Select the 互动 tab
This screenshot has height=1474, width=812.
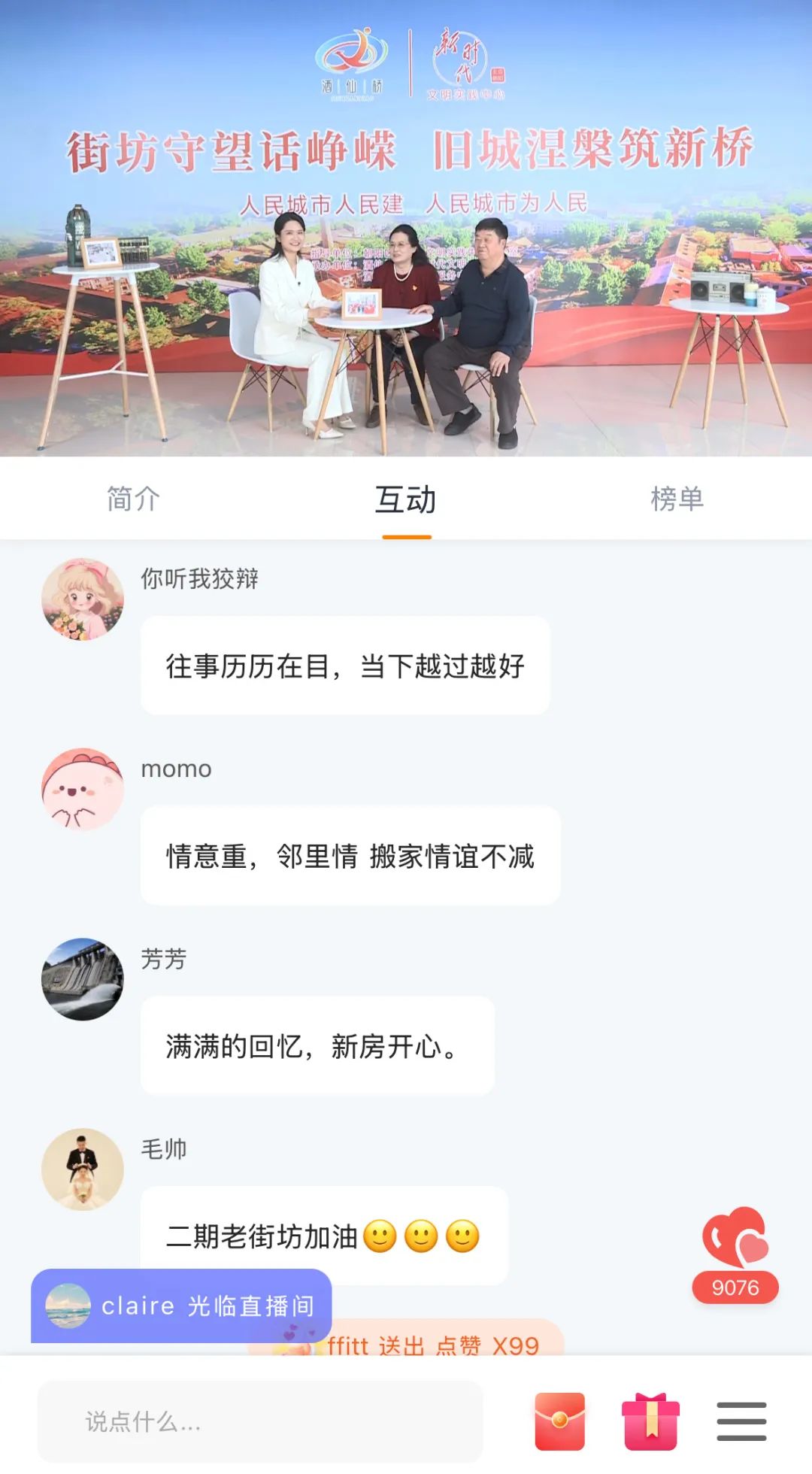point(406,499)
